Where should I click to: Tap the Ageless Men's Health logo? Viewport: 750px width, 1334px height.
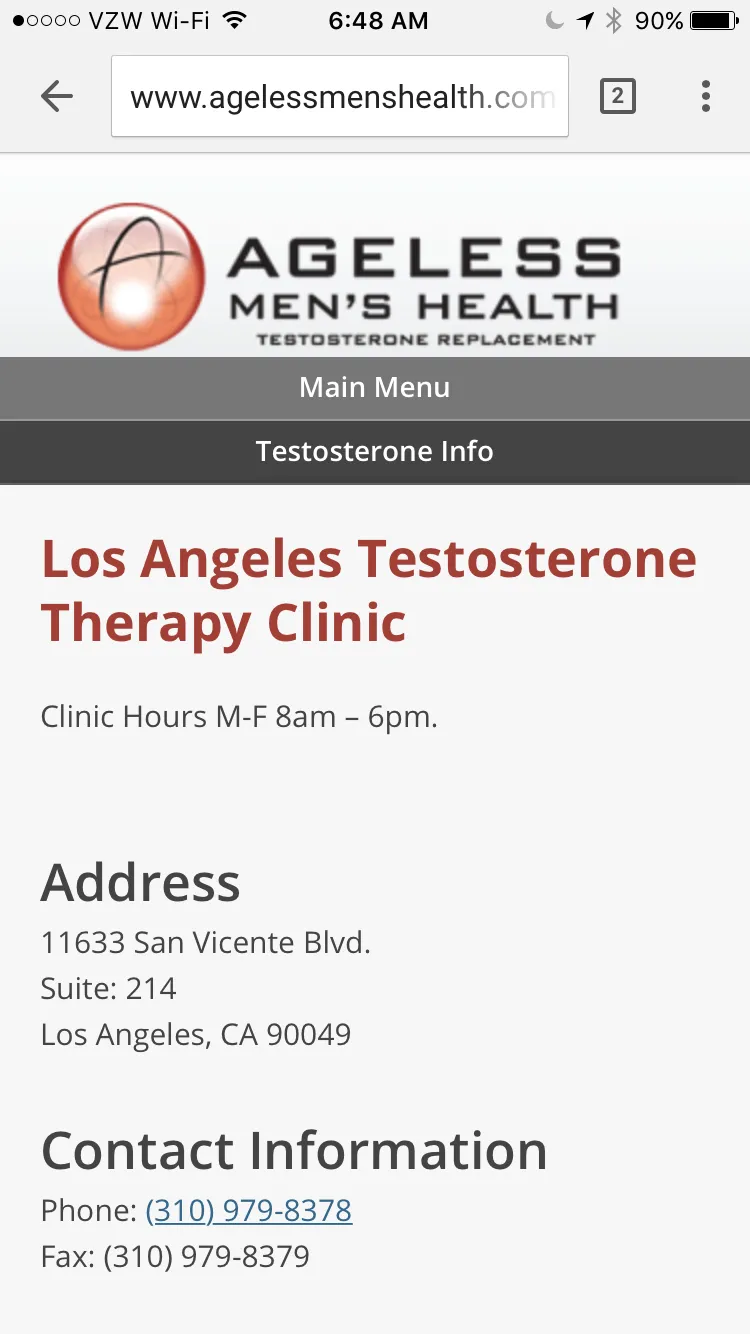(340, 275)
